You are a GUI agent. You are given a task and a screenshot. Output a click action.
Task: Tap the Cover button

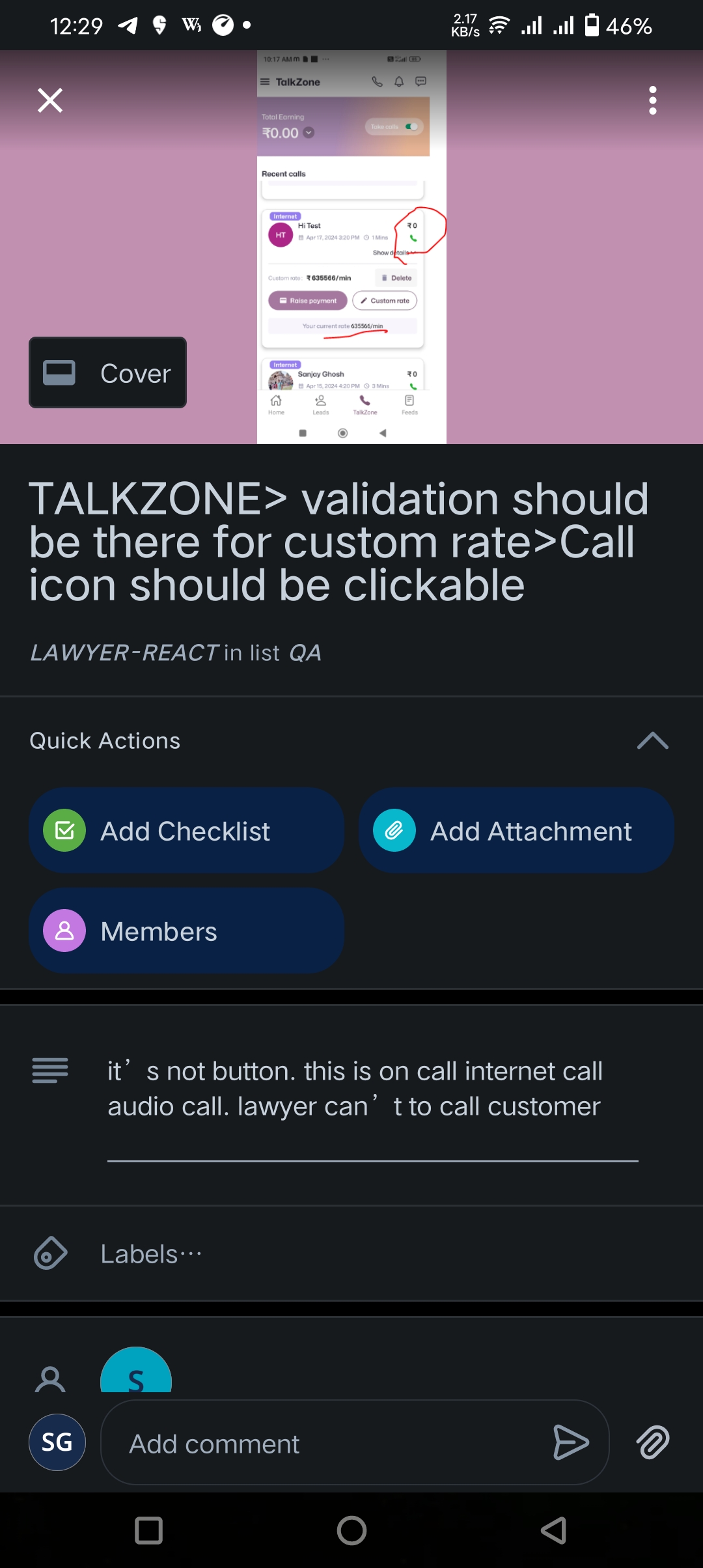[x=107, y=373]
